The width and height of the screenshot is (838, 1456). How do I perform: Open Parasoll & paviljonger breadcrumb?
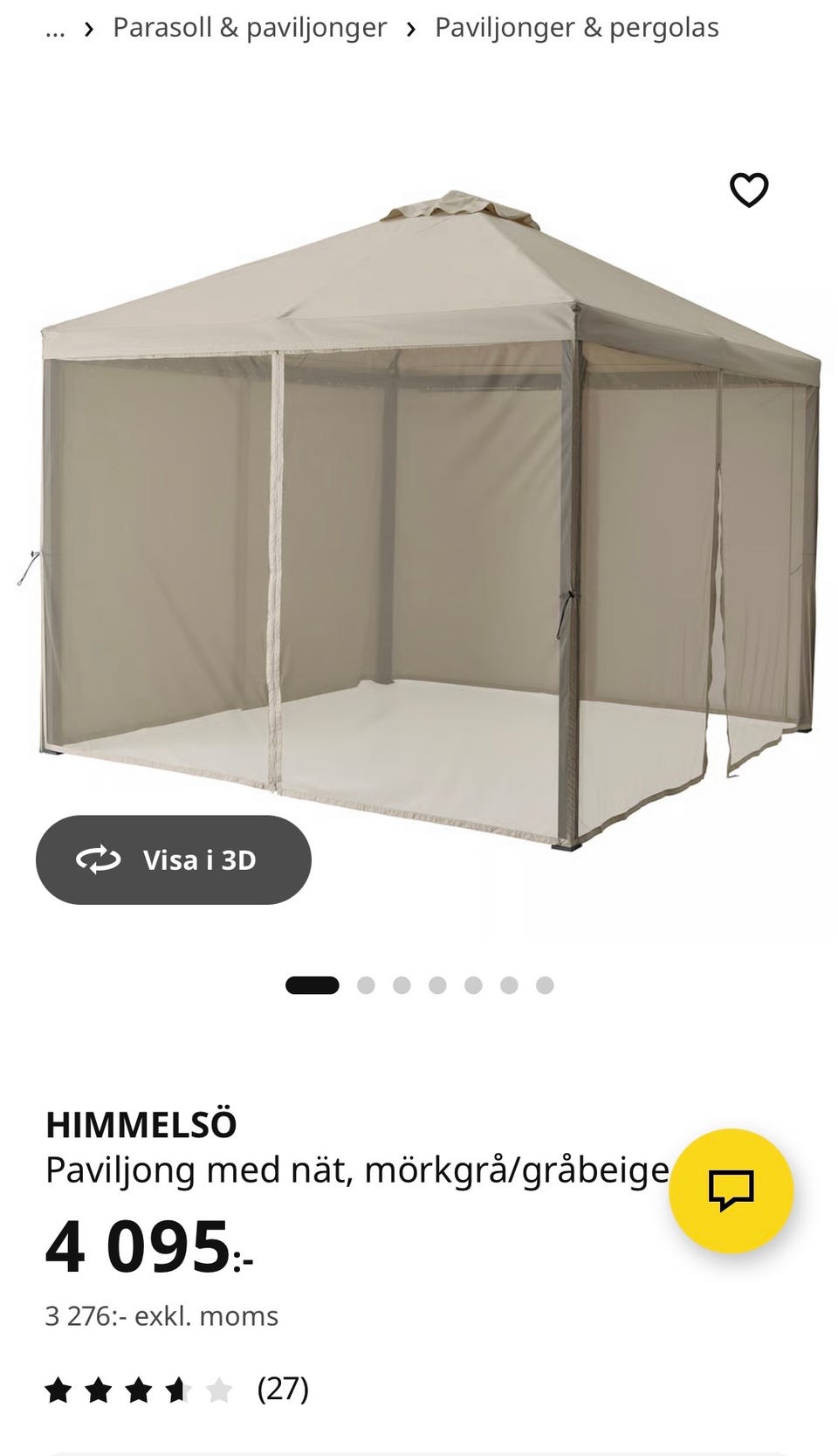coord(250,28)
